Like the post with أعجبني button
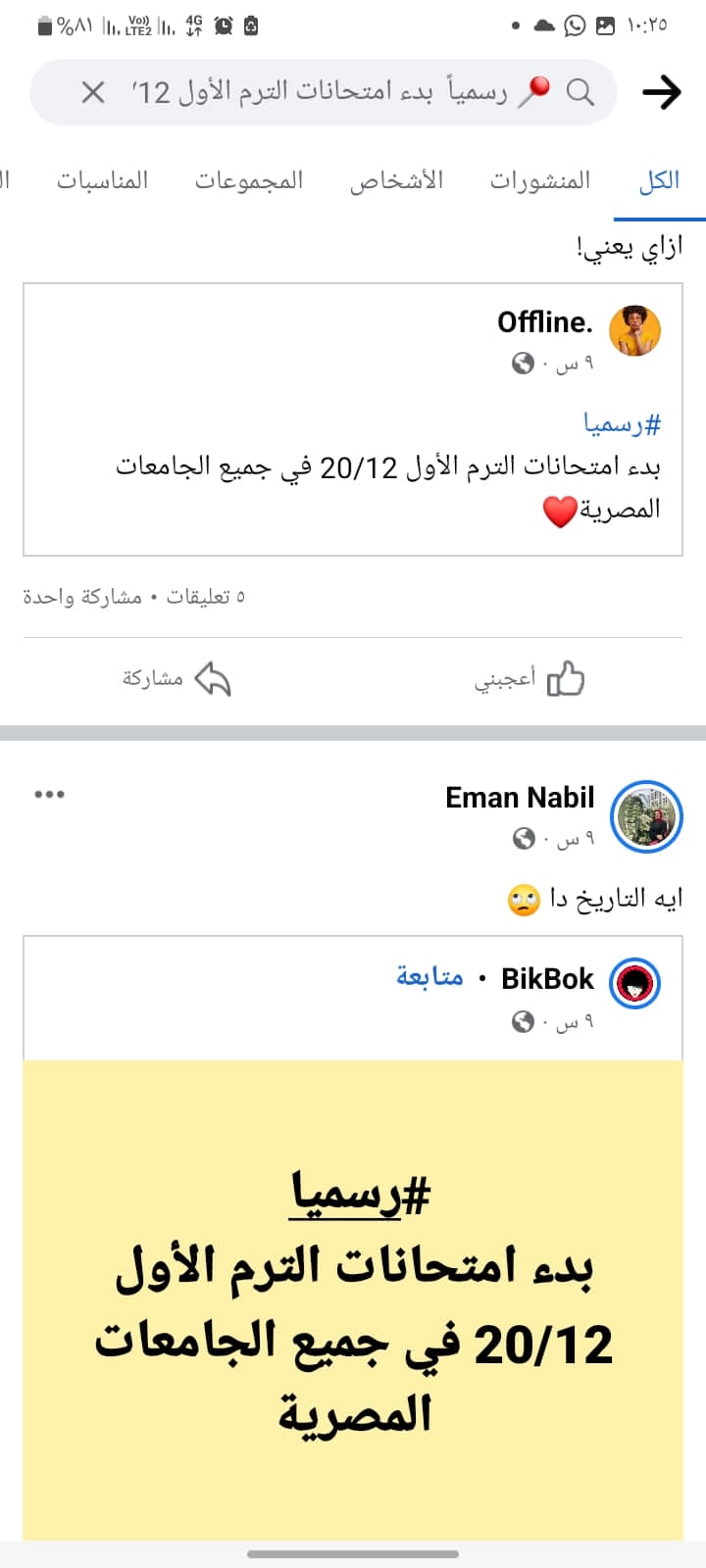Image resolution: width=706 pixels, height=1568 pixels. click(x=529, y=679)
